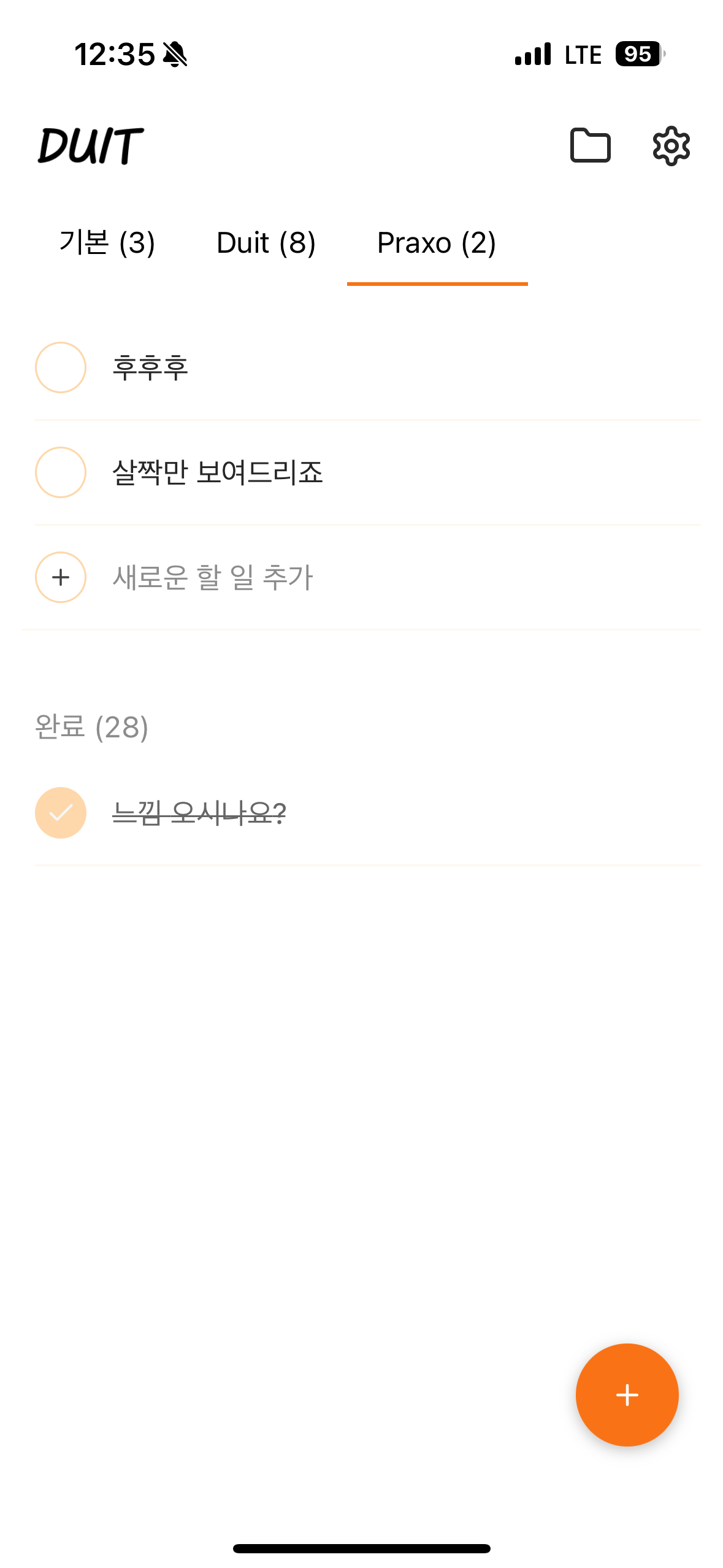
Task: Click the plus icon next to 새로운 할 일 추가
Action: tap(60, 577)
